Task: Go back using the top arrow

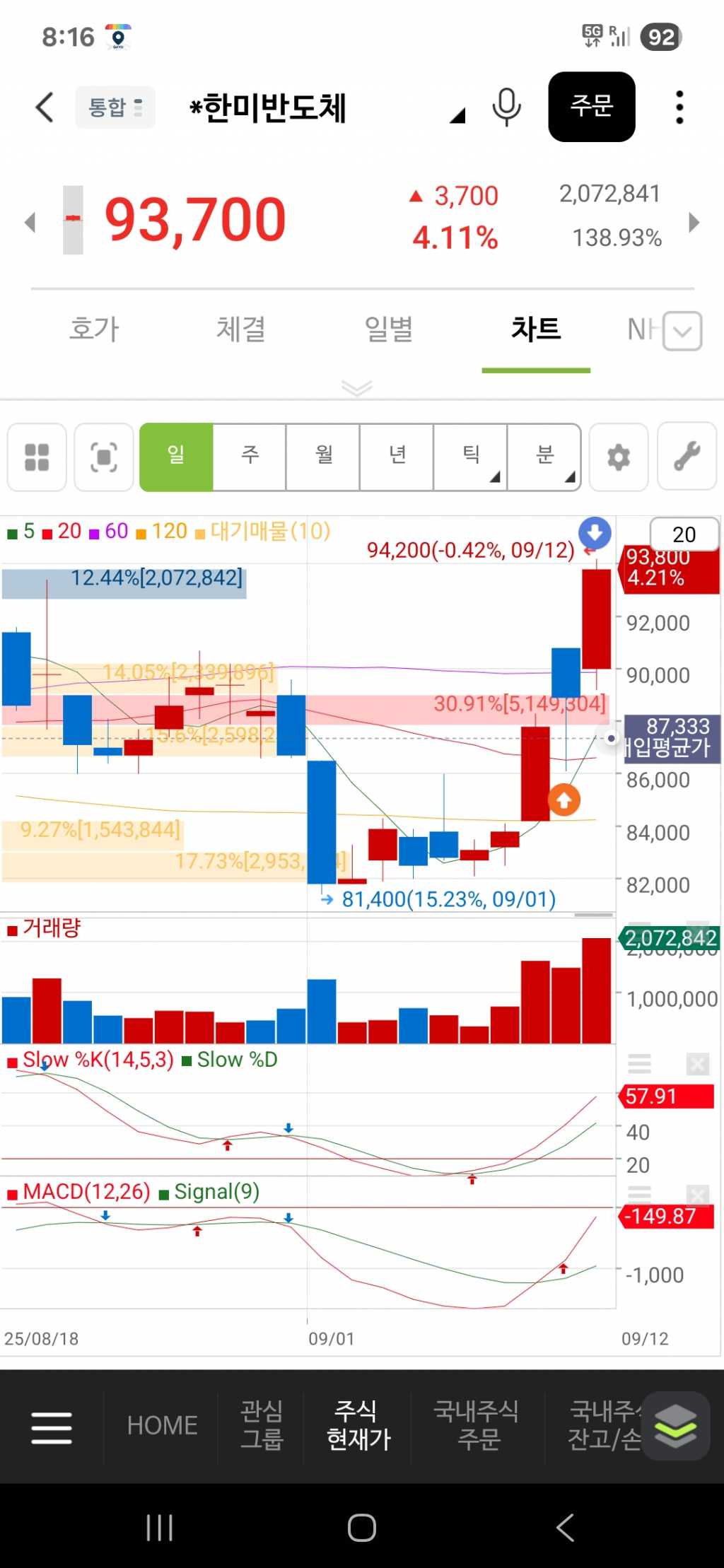Action: (45, 107)
